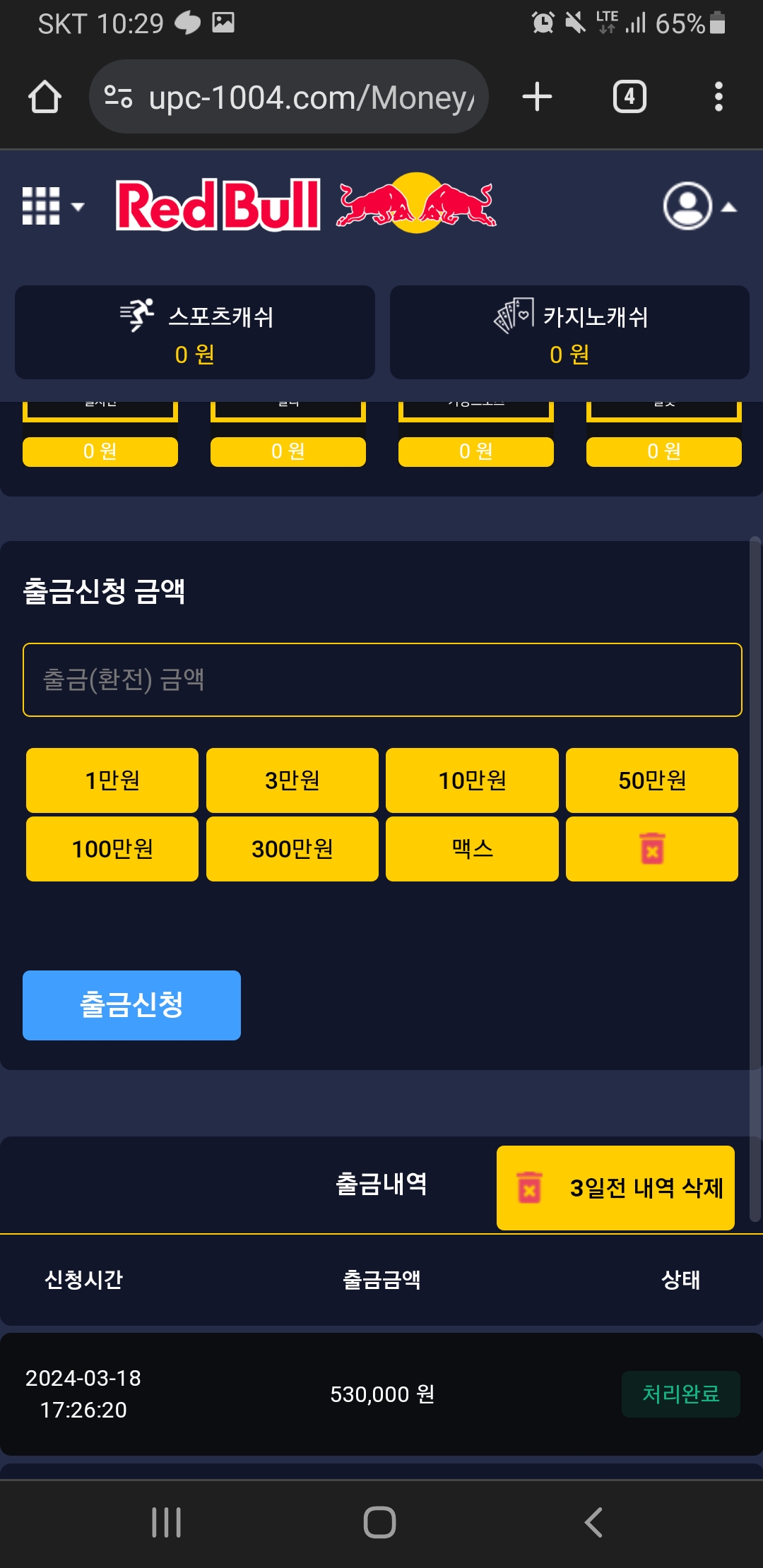Open a new browser tab
763x1568 pixels.
tap(537, 97)
